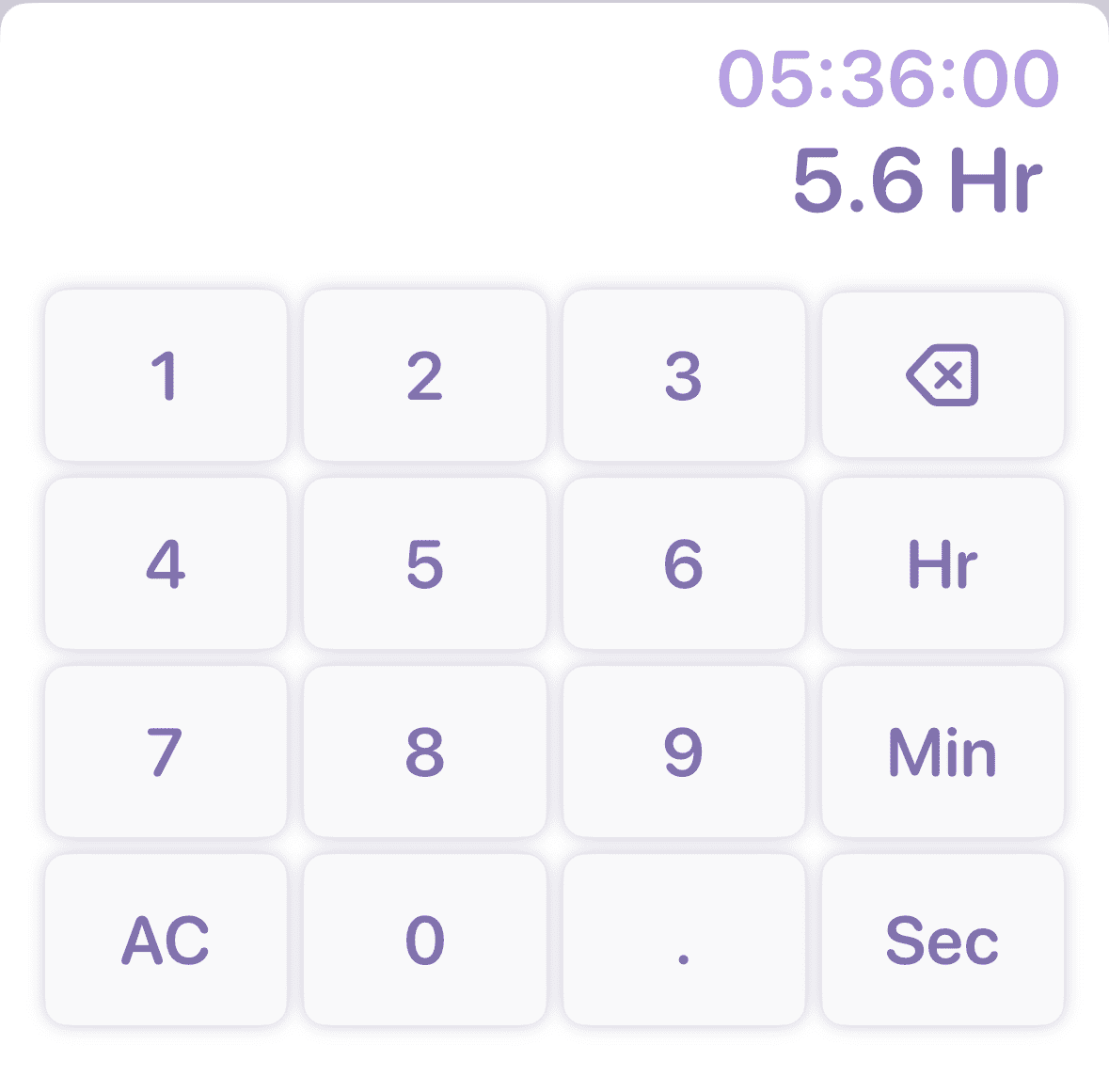Enter digit 5 on keypad

pos(424,563)
